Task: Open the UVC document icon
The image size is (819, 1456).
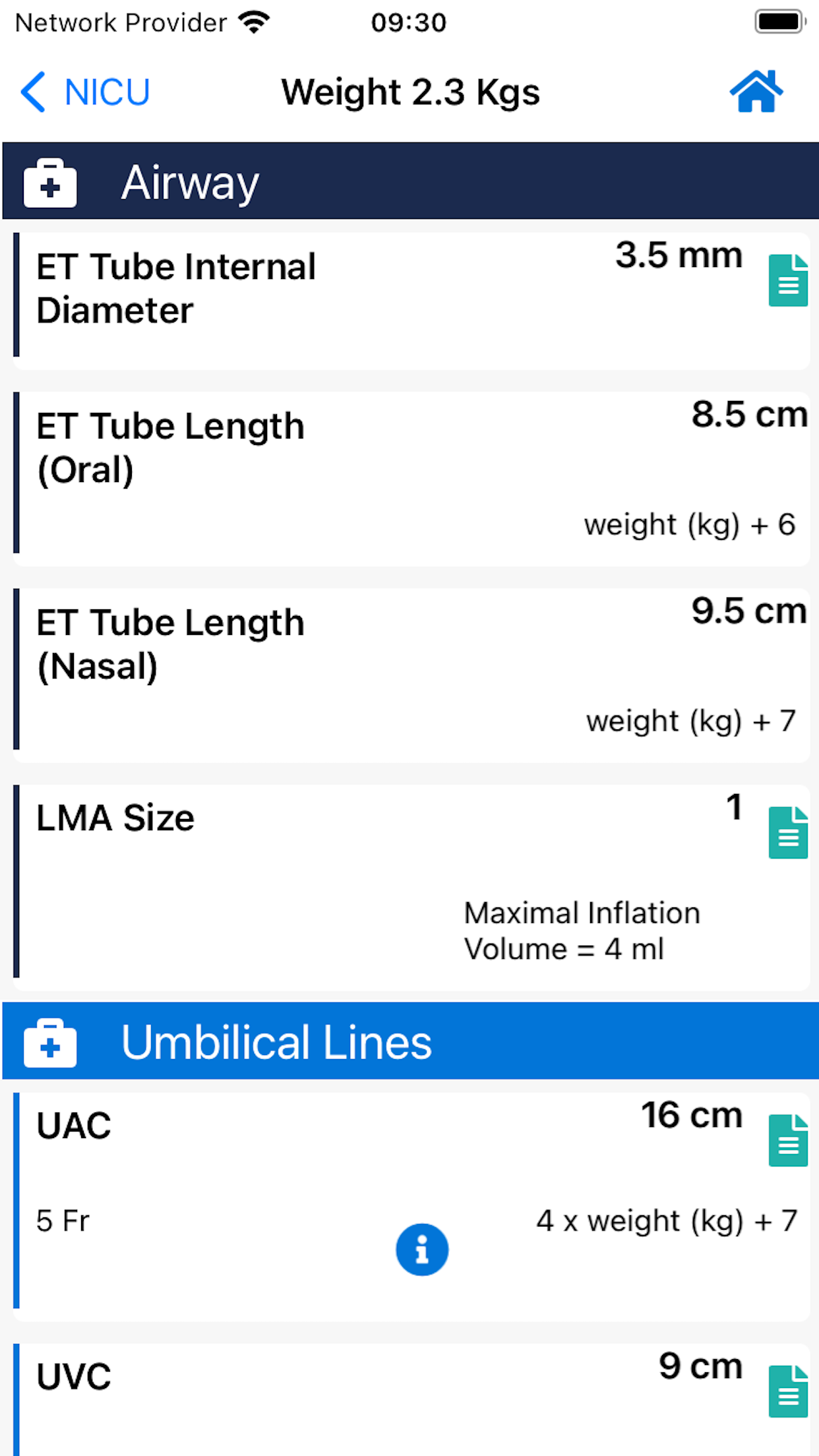Action: (x=788, y=1391)
